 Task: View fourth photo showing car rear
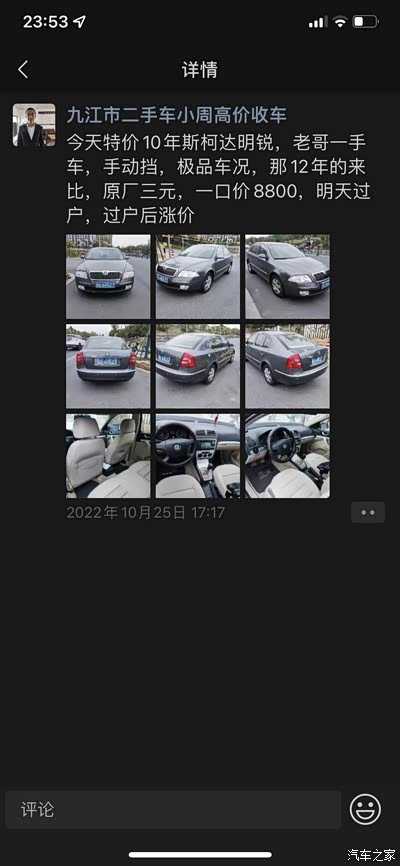(108, 366)
